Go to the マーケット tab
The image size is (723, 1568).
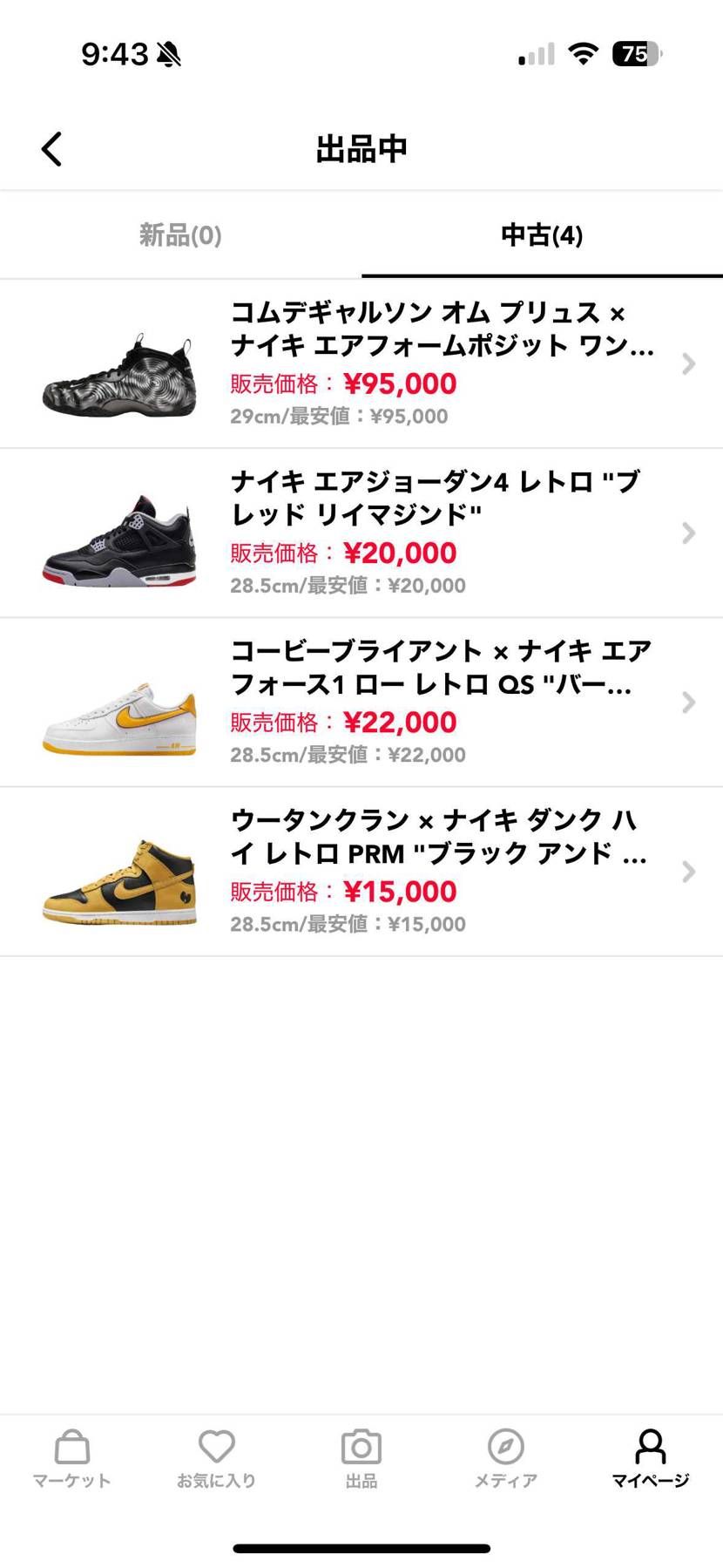(72, 1457)
